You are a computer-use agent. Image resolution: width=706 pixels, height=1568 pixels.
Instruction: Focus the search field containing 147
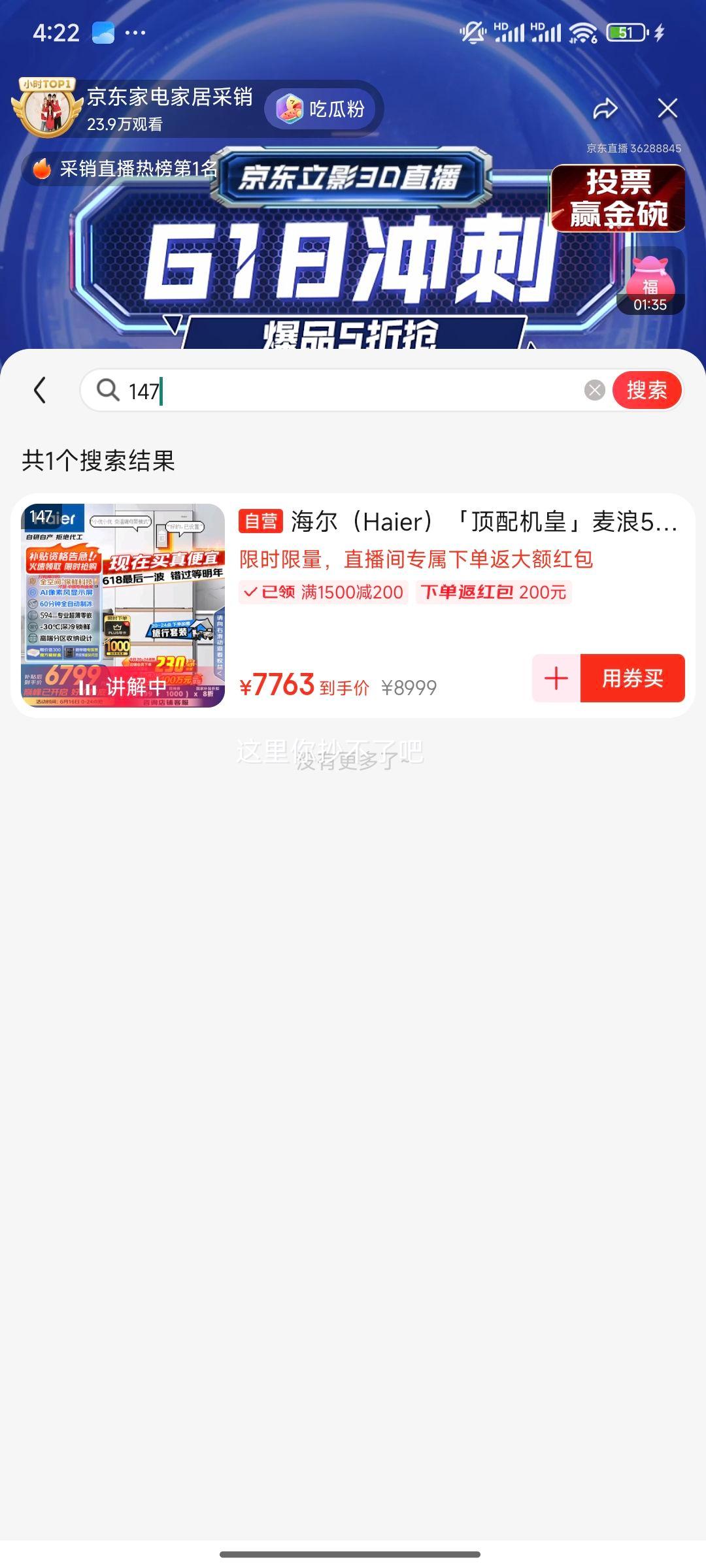pyautogui.click(x=340, y=391)
